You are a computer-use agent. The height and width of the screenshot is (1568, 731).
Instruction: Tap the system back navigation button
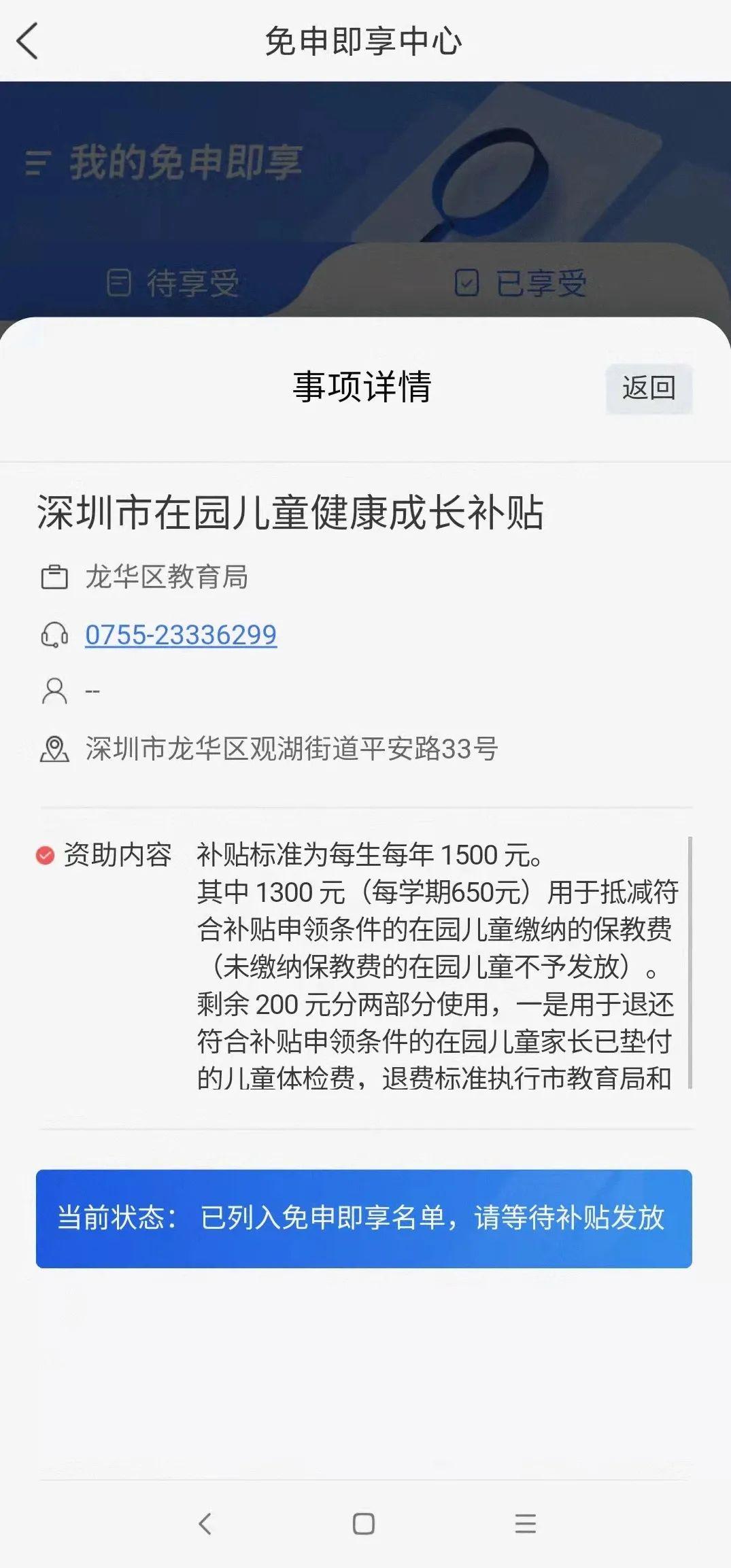pos(205,1523)
